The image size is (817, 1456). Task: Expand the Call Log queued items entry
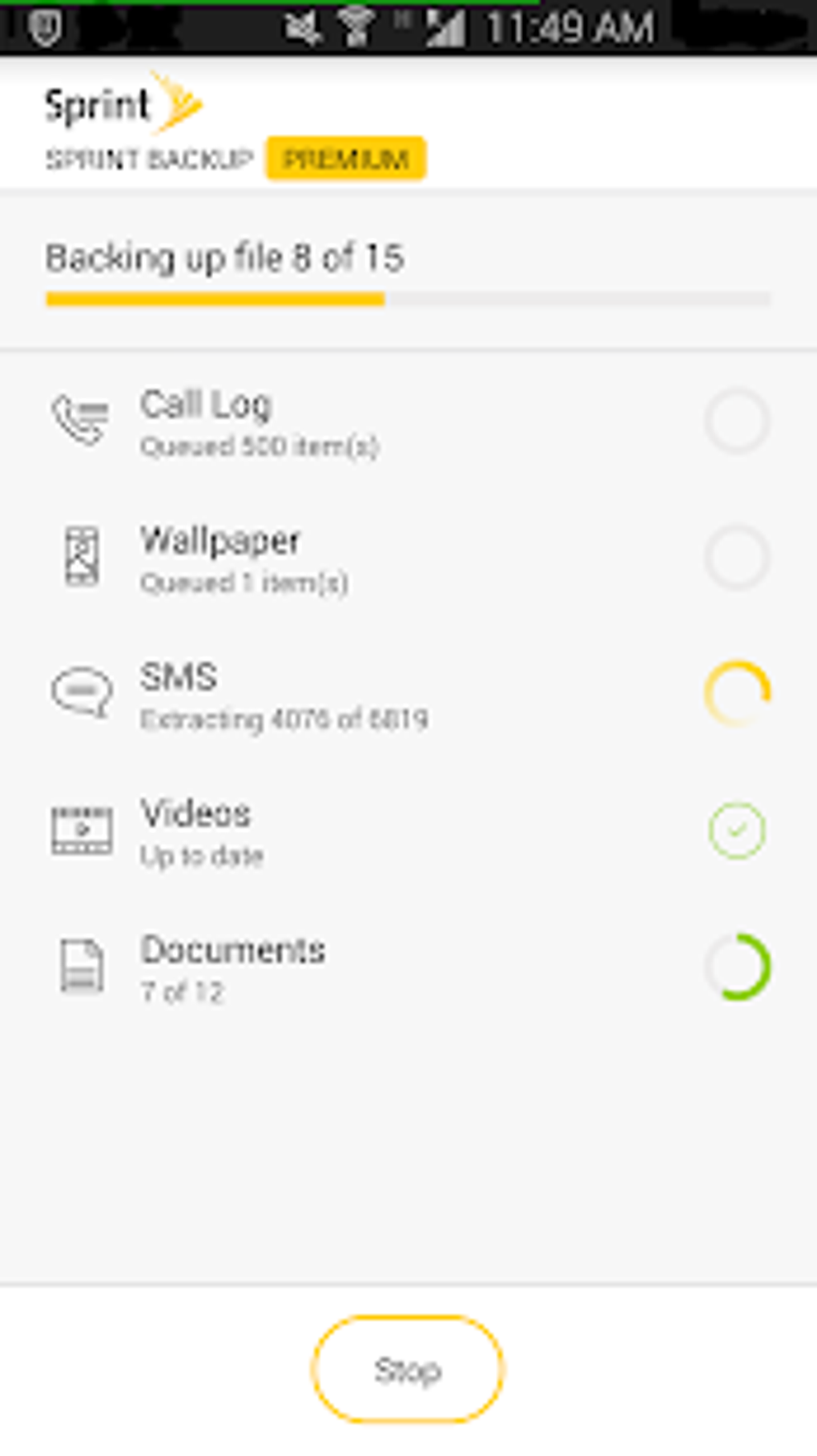coord(261,446)
